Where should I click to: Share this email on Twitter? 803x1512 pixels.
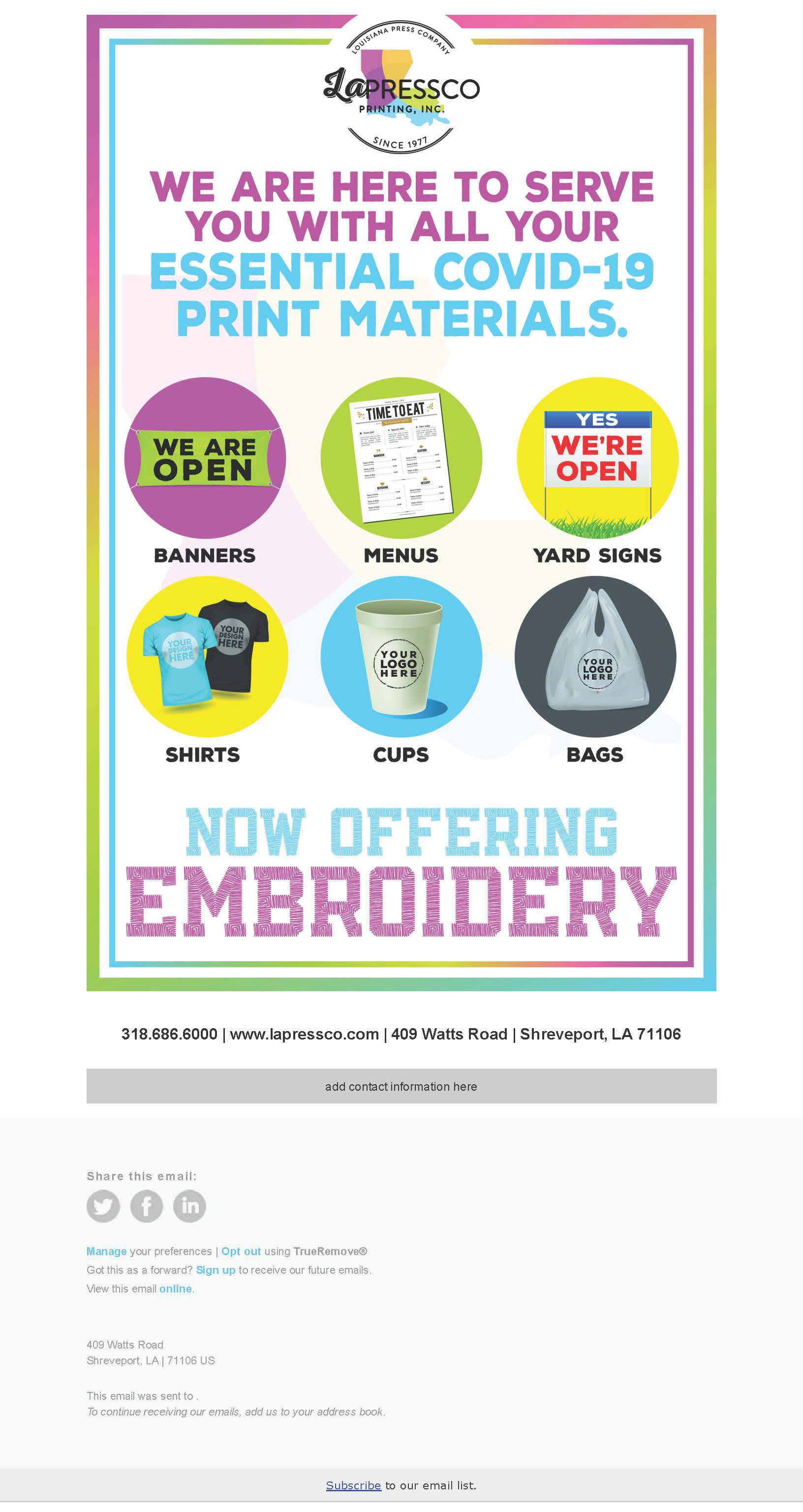[103, 1206]
